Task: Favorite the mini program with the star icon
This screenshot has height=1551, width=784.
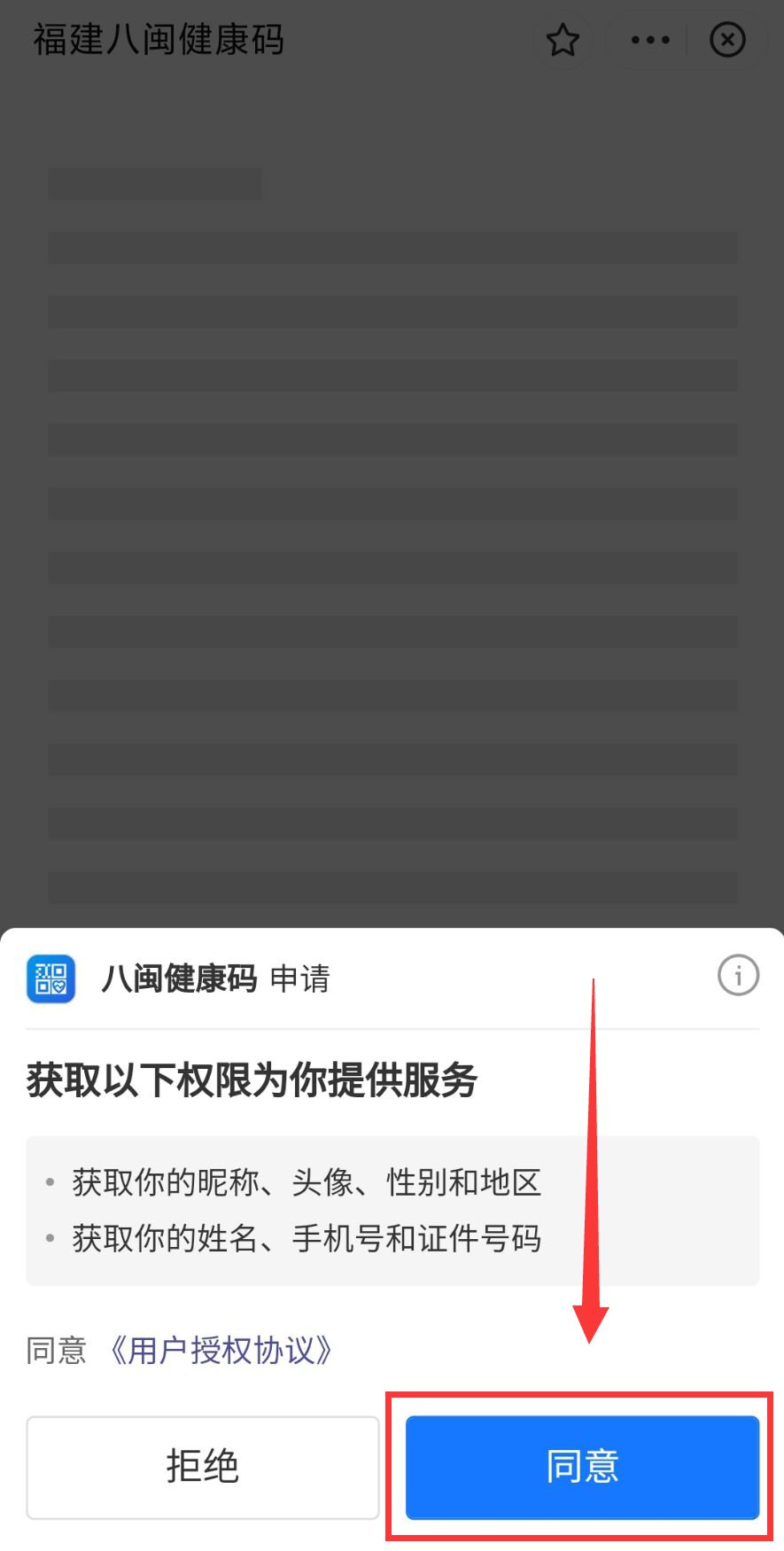Action: coord(563,40)
